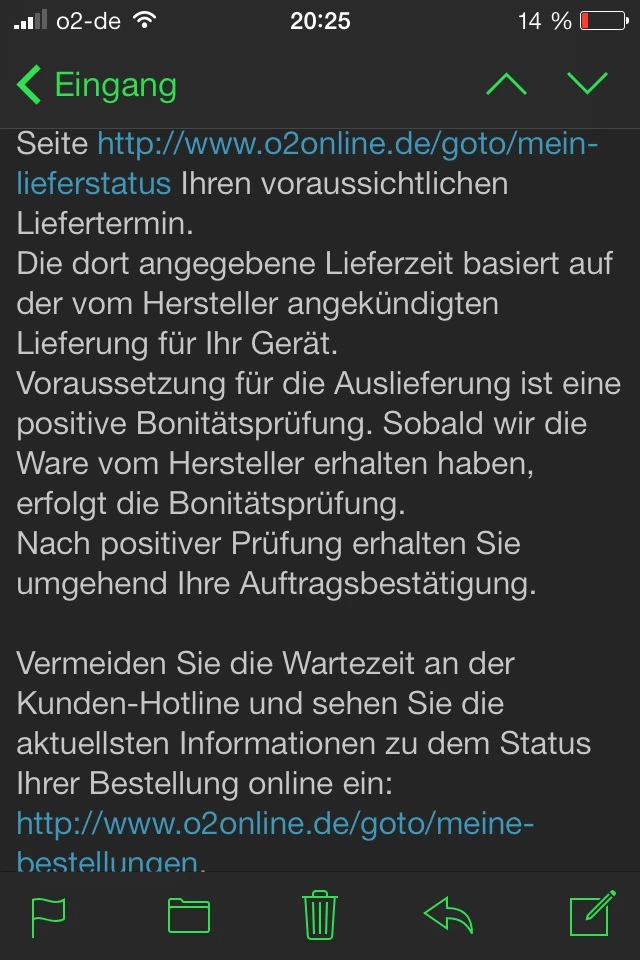Flag this email
Viewport: 640px width, 960px height.
[x=48, y=916]
